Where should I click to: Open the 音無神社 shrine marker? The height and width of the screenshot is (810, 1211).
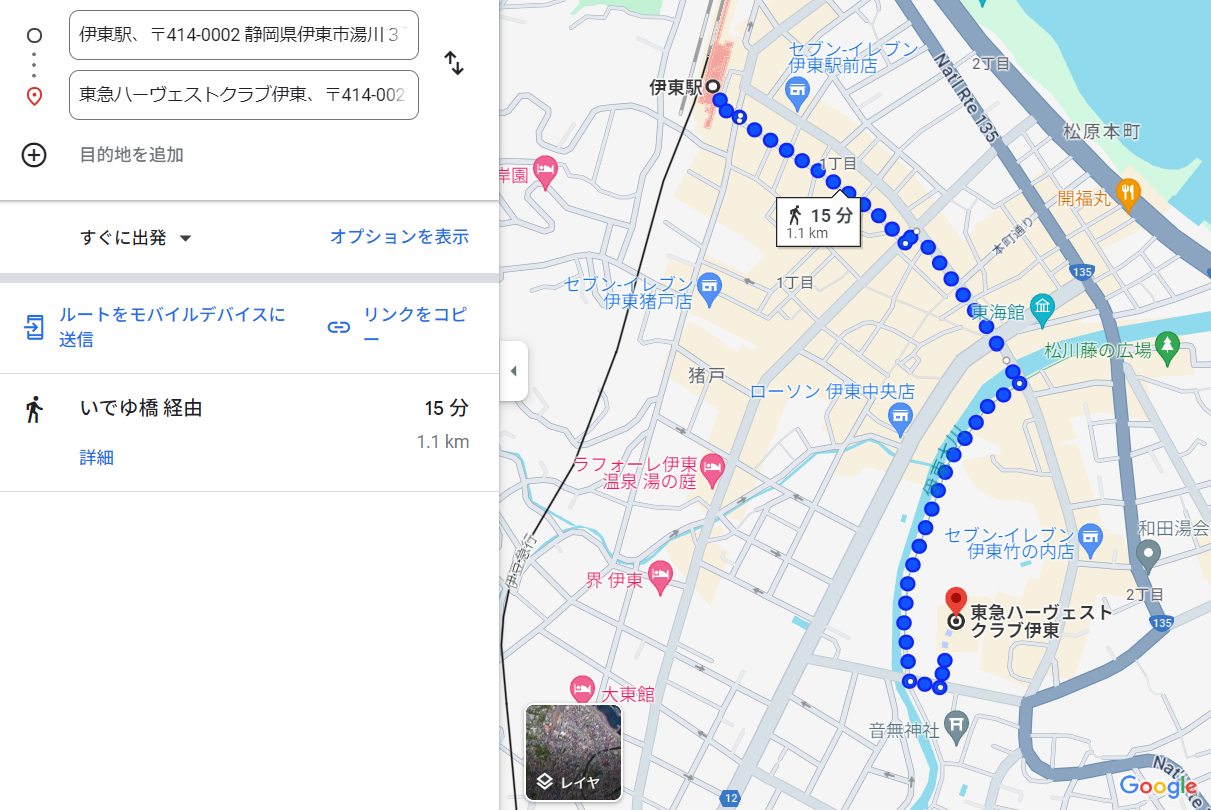[x=956, y=722]
